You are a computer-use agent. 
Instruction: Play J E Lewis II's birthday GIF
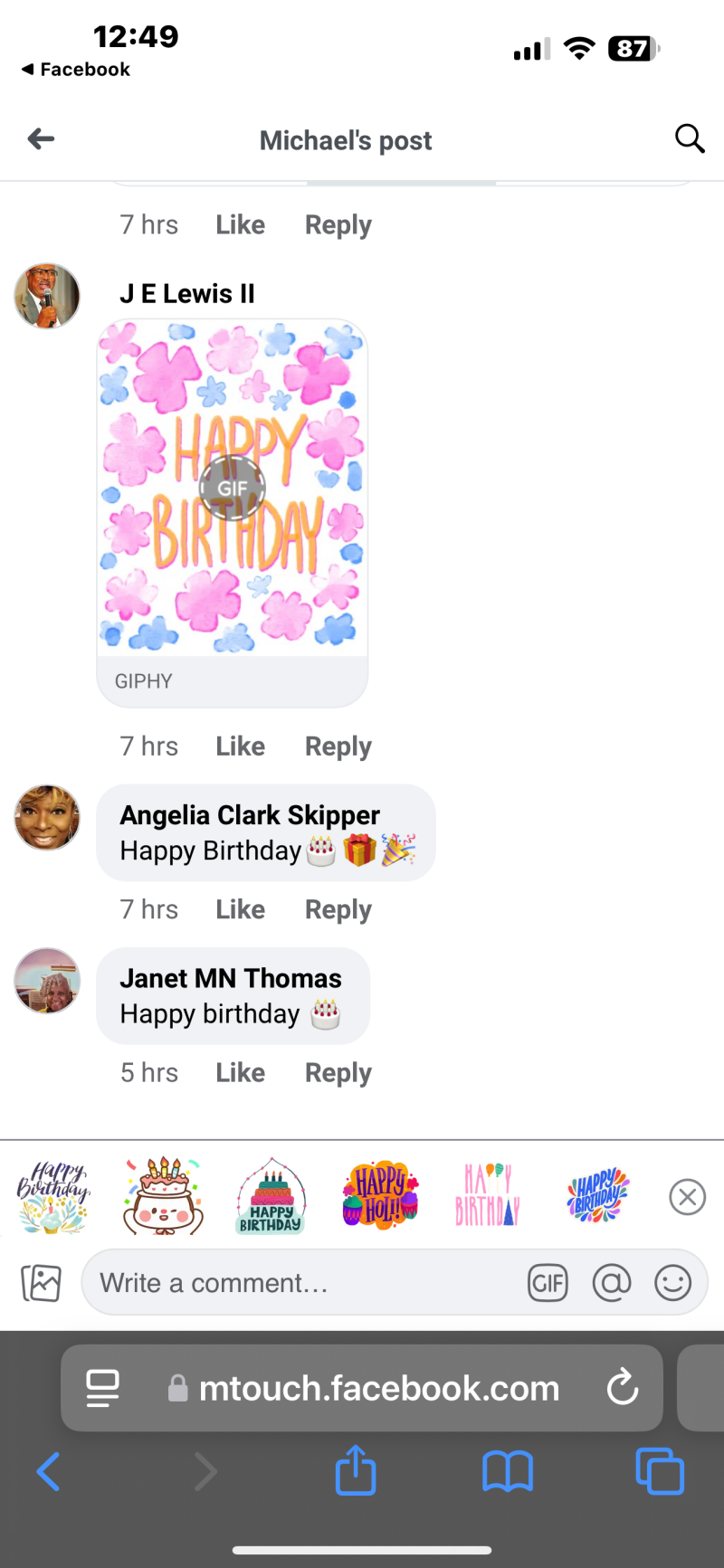233,488
